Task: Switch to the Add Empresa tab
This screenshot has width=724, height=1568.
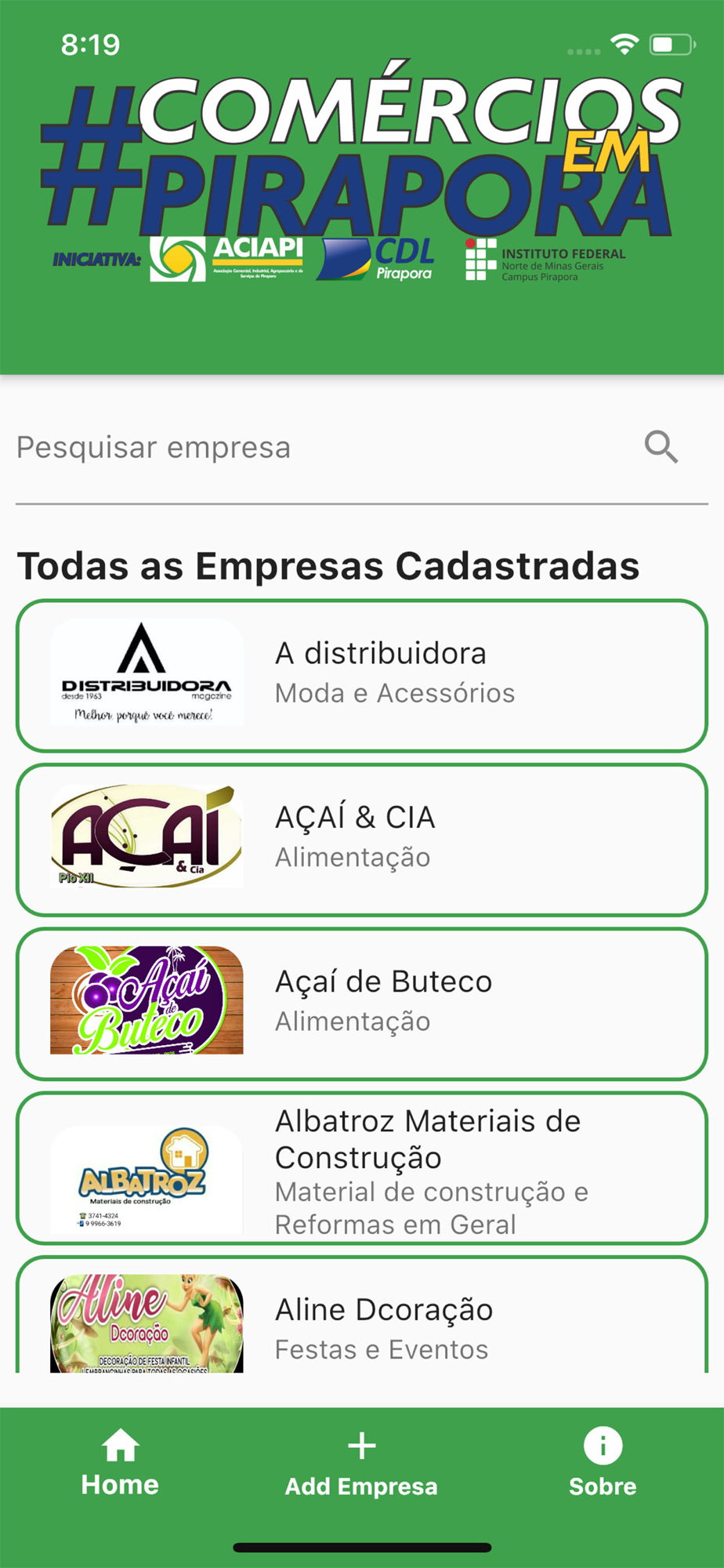Action: point(361,1465)
